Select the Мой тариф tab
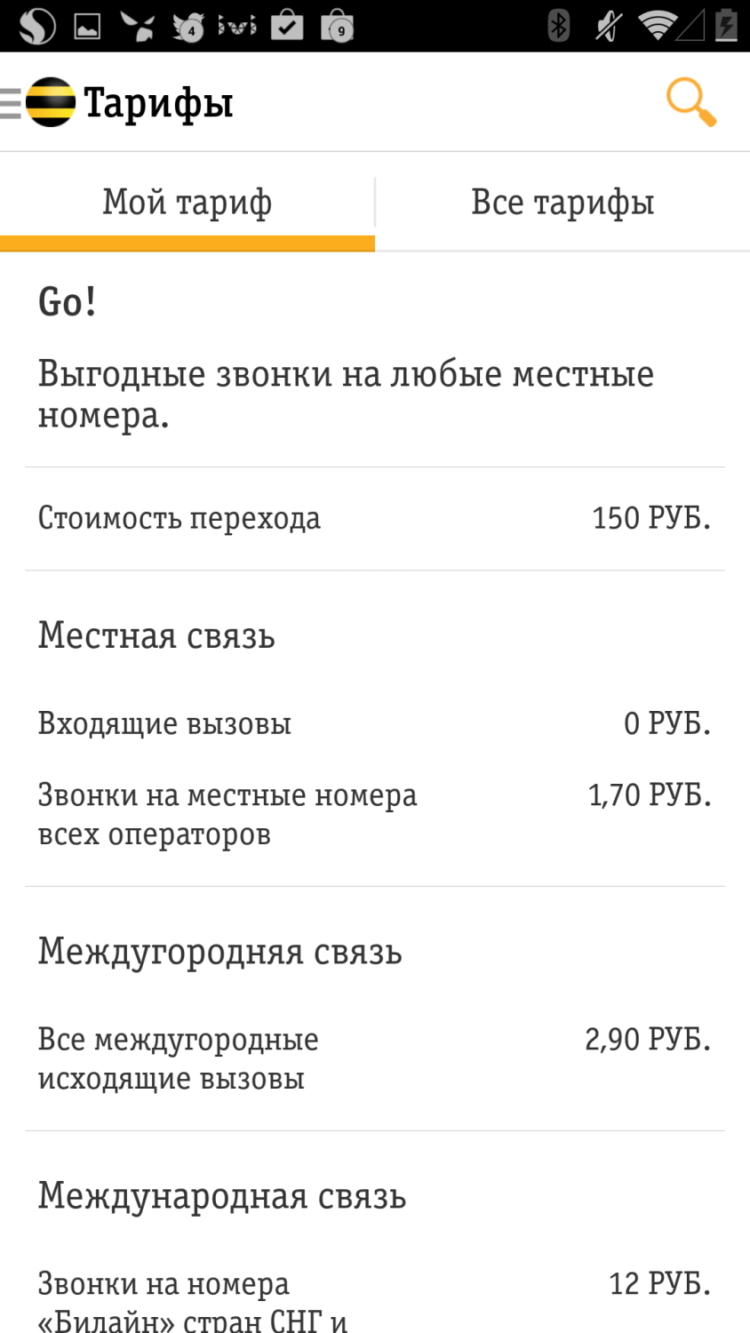This screenshot has height=1333, width=750. [x=187, y=201]
